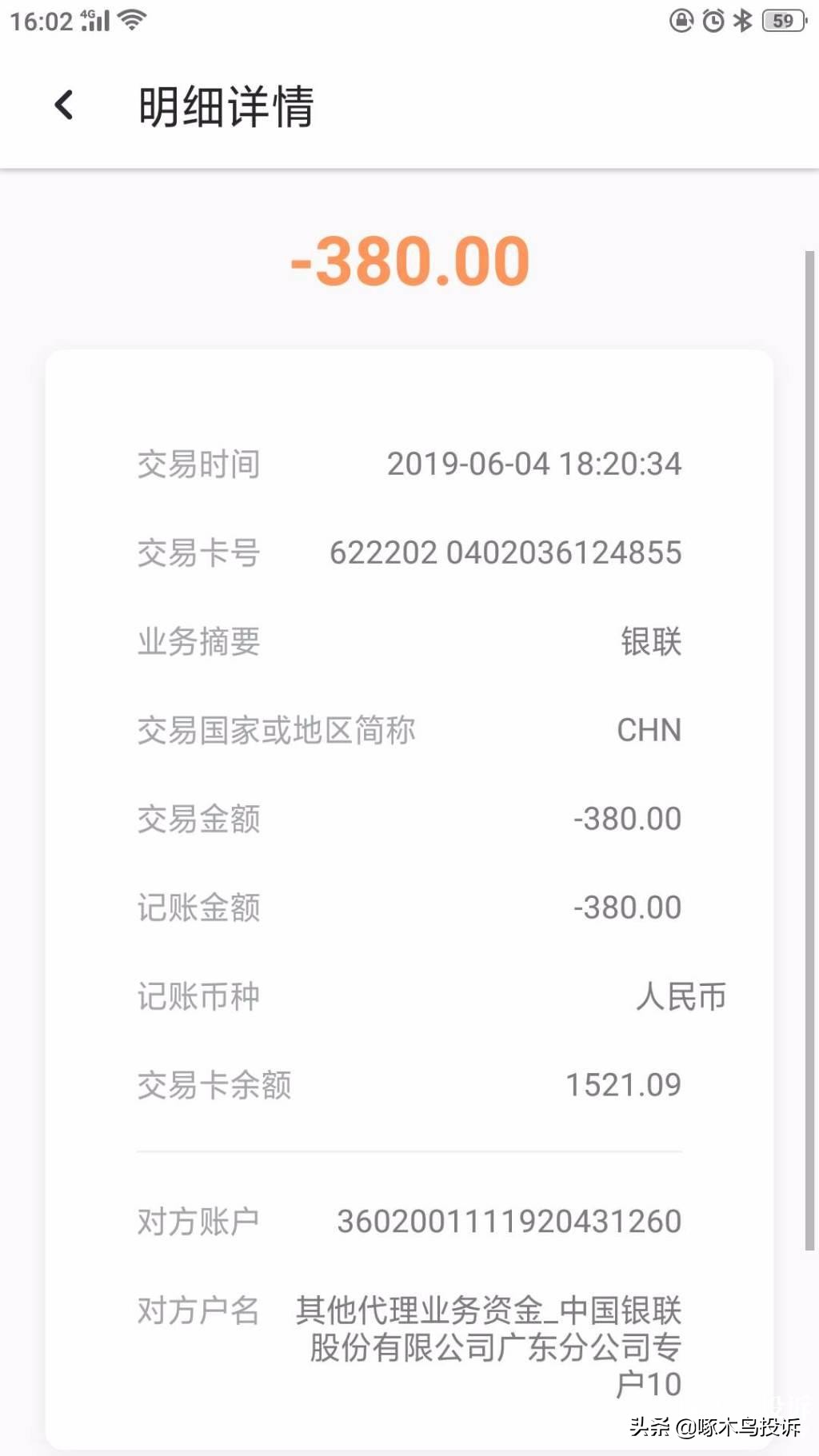Tap the screen rotation lock icon

(679, 22)
